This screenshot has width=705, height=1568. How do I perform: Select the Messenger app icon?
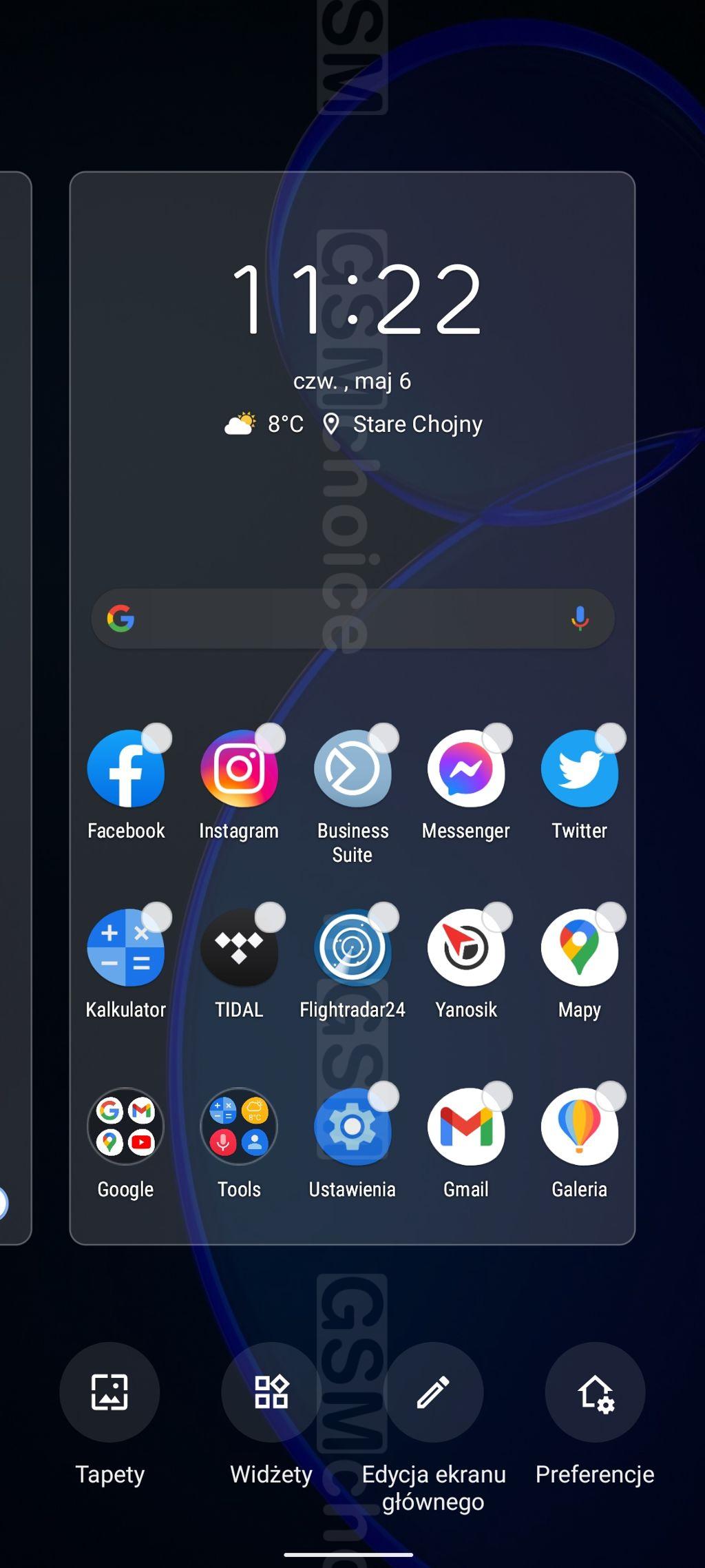tap(466, 768)
